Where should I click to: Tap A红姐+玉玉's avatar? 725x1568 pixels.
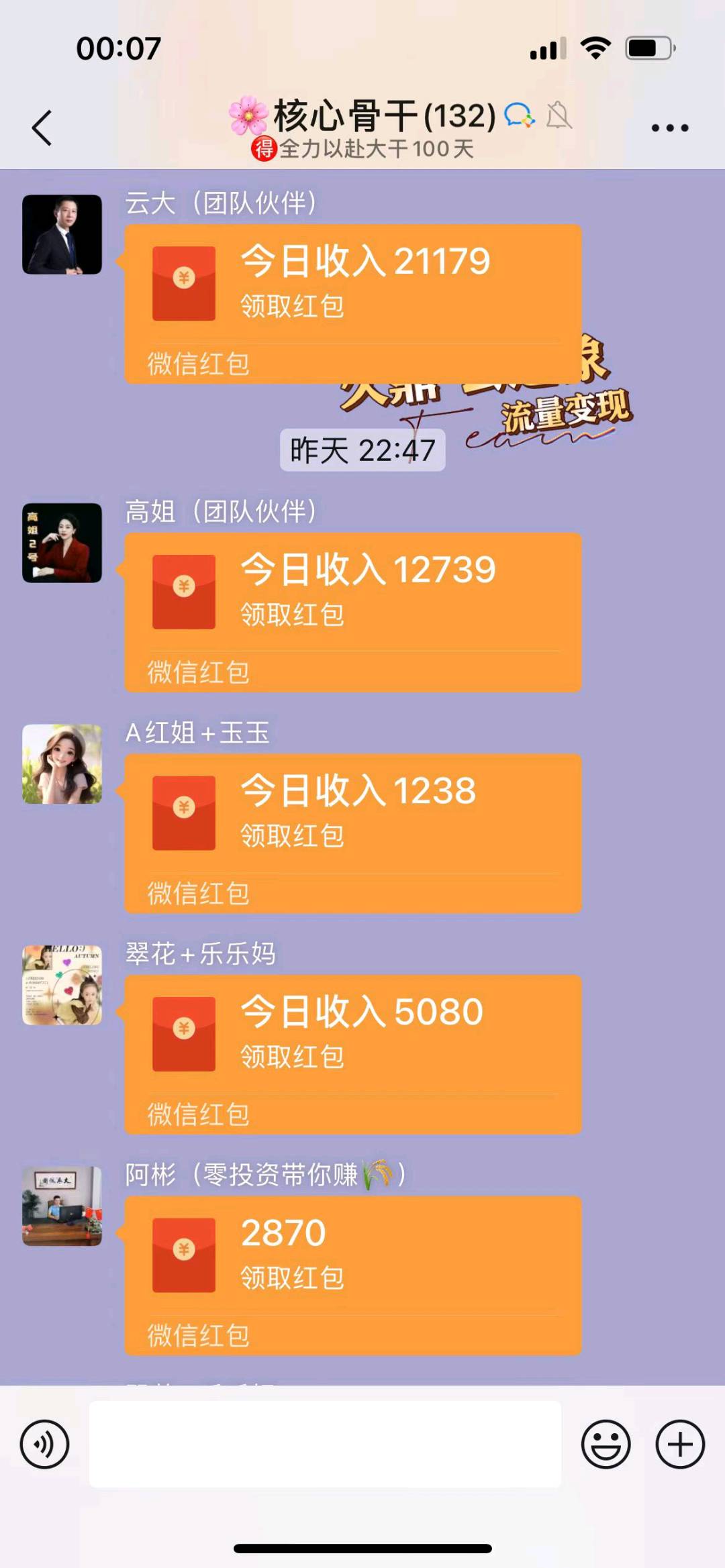coord(62,764)
